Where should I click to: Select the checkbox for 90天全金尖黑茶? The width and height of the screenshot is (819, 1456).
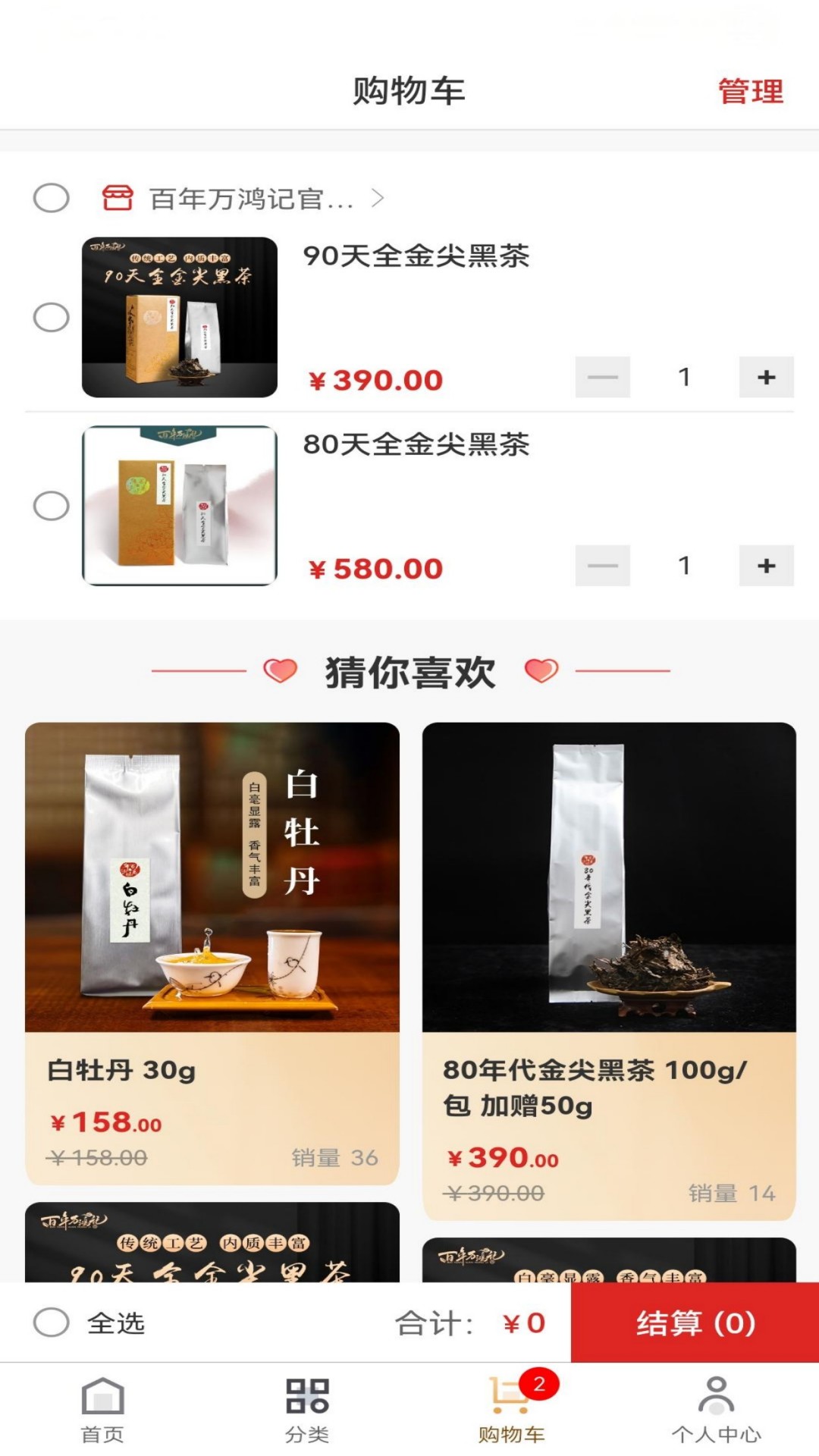pos(52,316)
